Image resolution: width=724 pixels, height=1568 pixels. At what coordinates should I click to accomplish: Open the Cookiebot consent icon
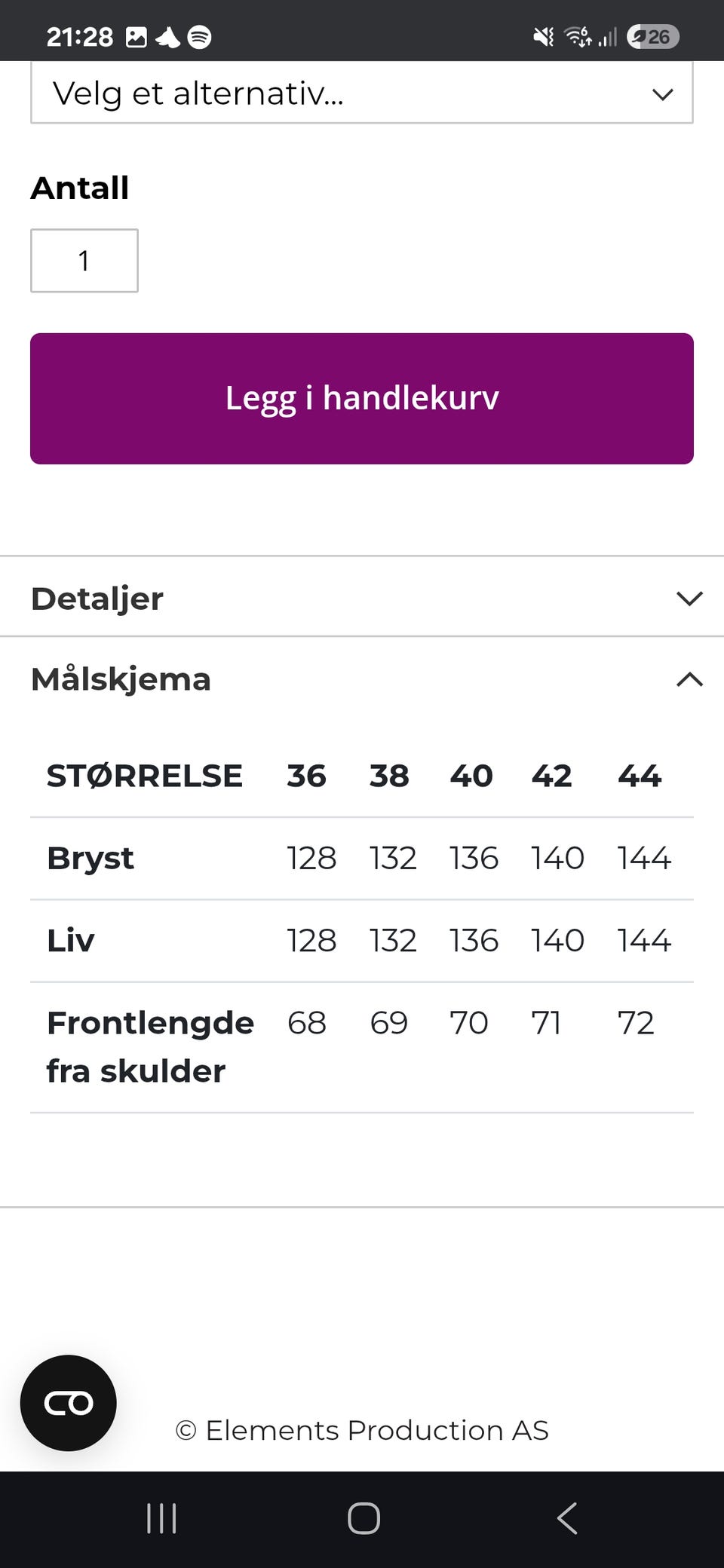point(68,1404)
